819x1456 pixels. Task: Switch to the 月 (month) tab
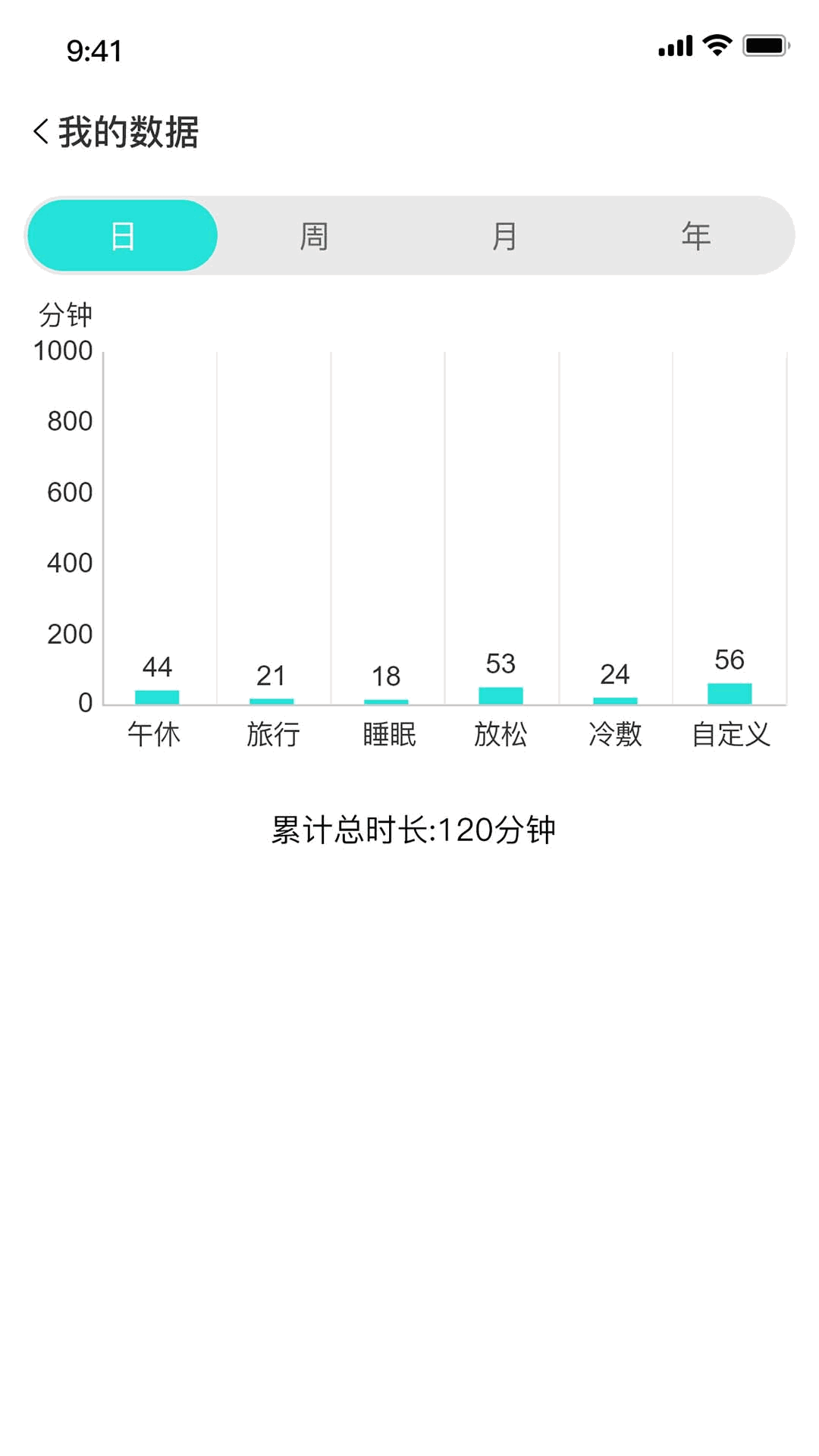pos(505,236)
